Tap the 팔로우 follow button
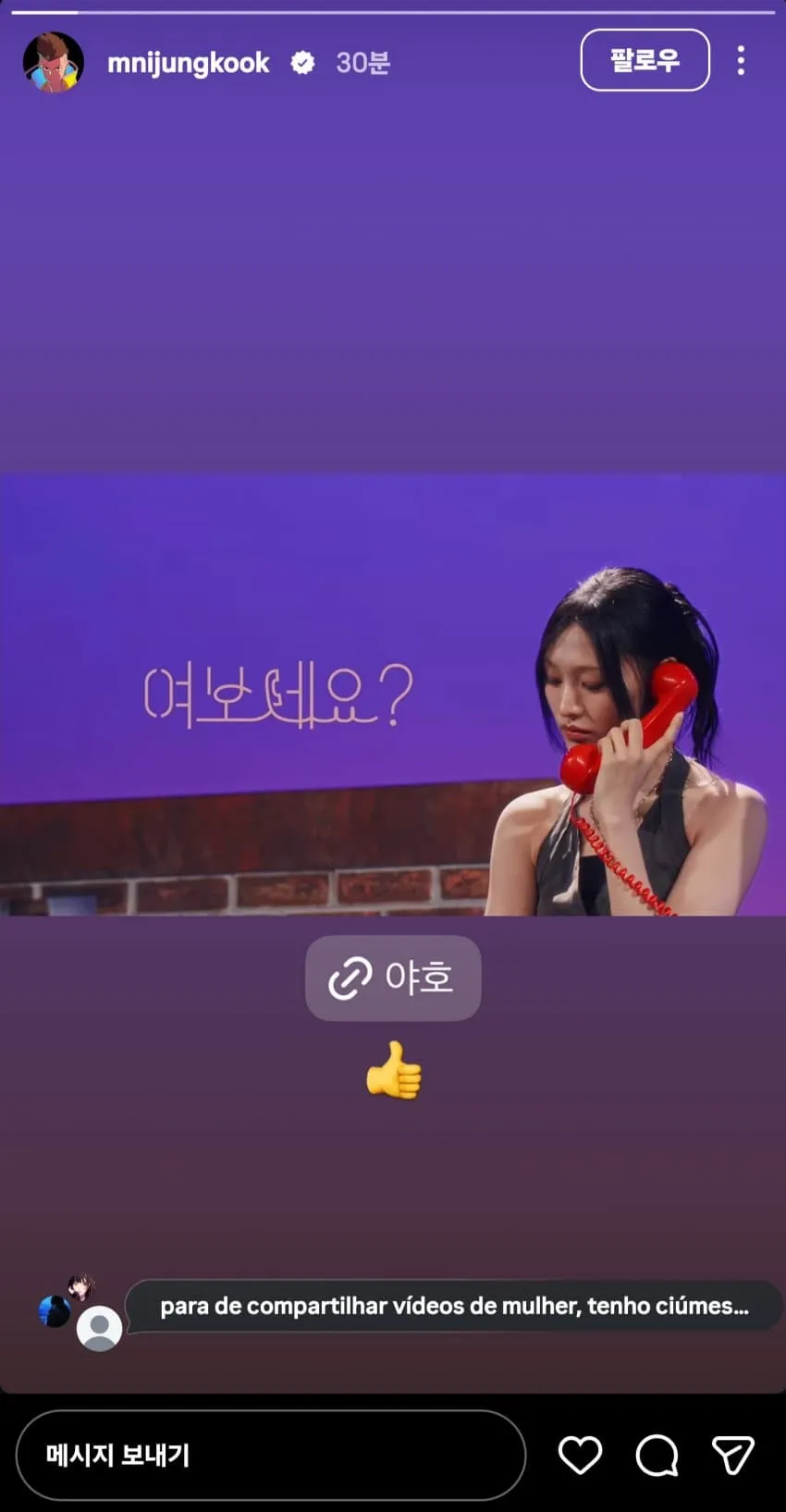Viewport: 786px width, 1512px height. (x=645, y=60)
